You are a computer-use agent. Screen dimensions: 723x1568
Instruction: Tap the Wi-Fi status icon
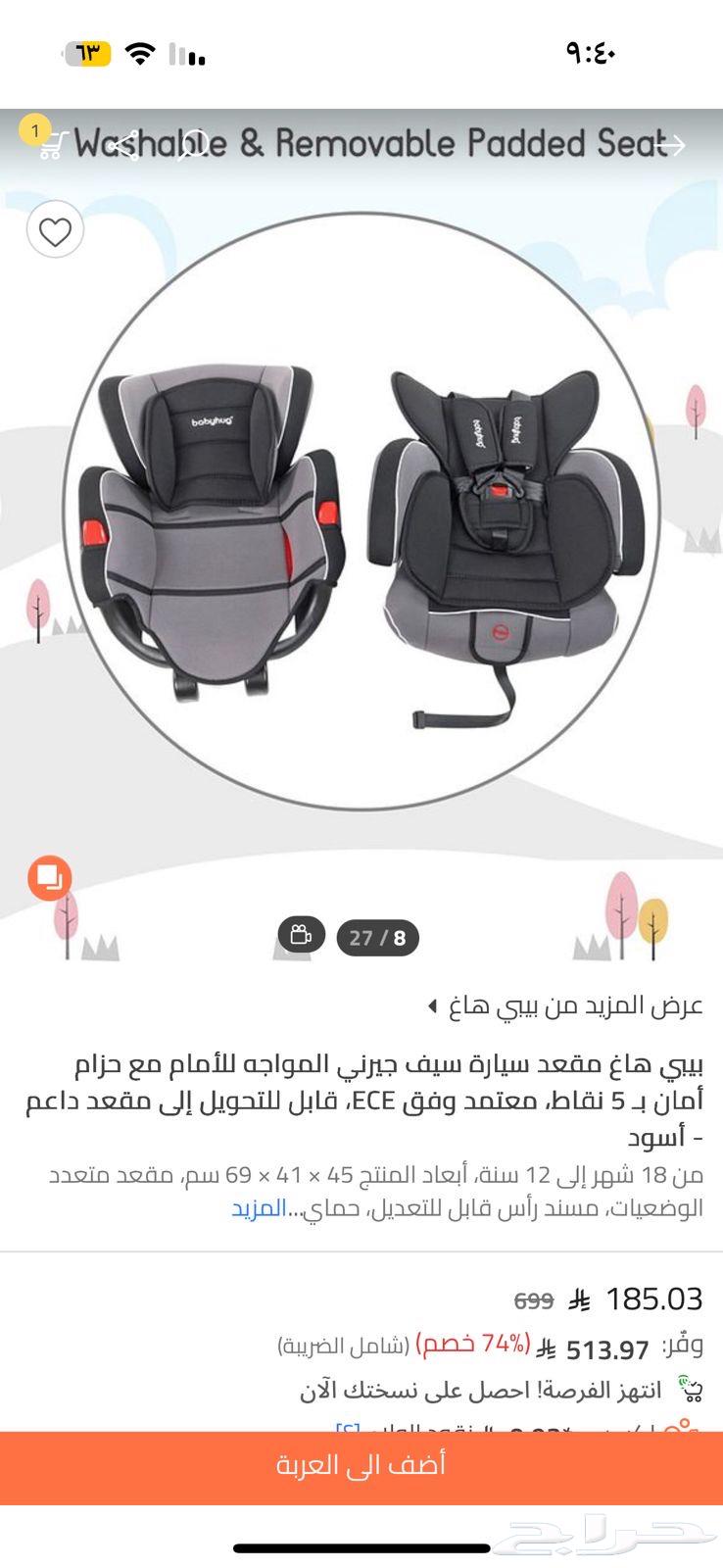click(x=139, y=56)
